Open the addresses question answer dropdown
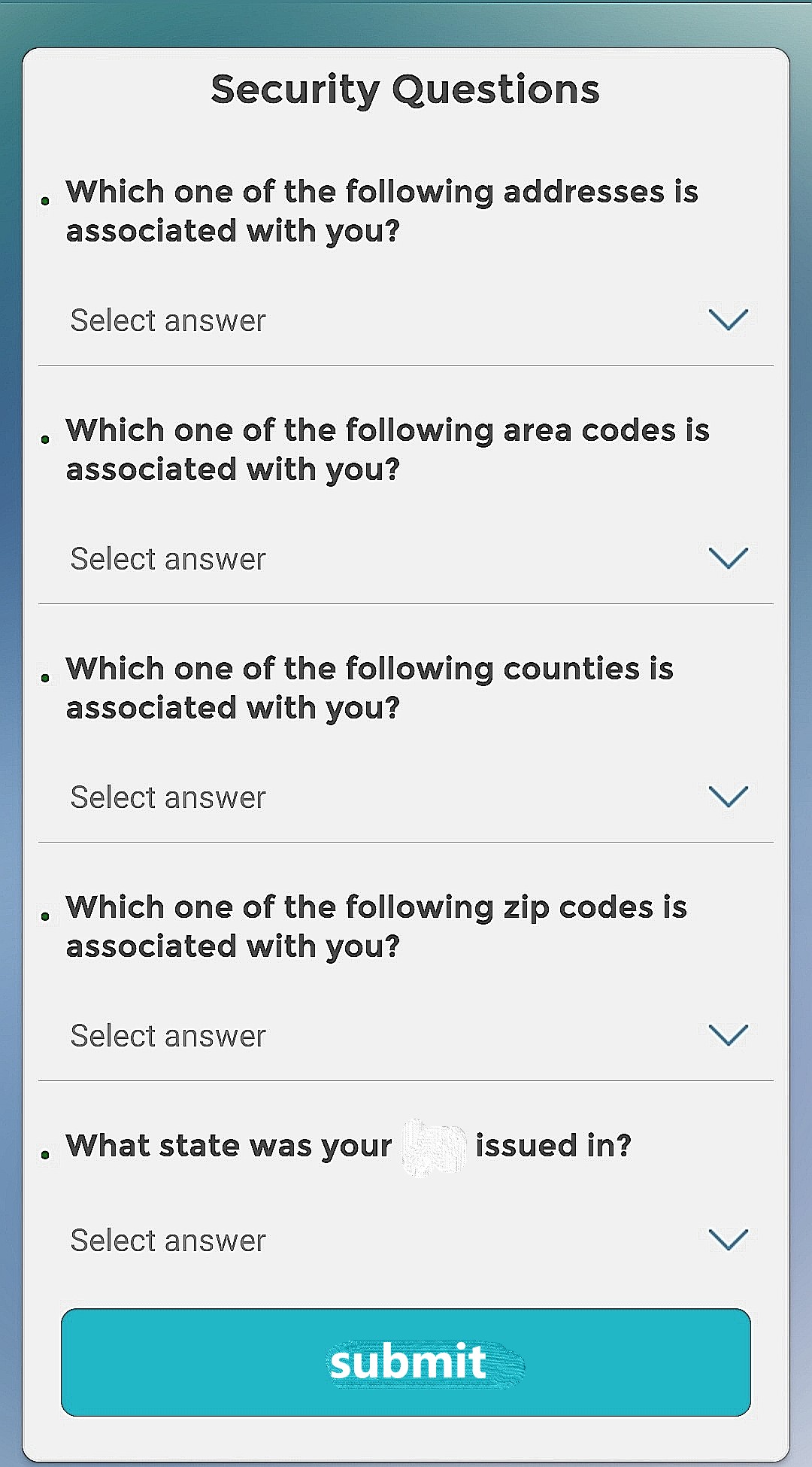812x1467 pixels. click(406, 320)
